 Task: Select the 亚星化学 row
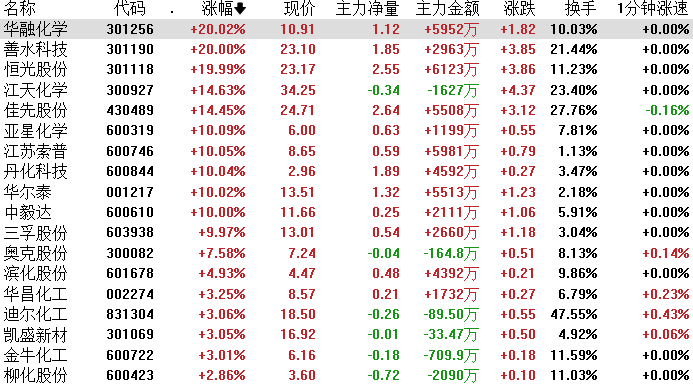point(346,130)
